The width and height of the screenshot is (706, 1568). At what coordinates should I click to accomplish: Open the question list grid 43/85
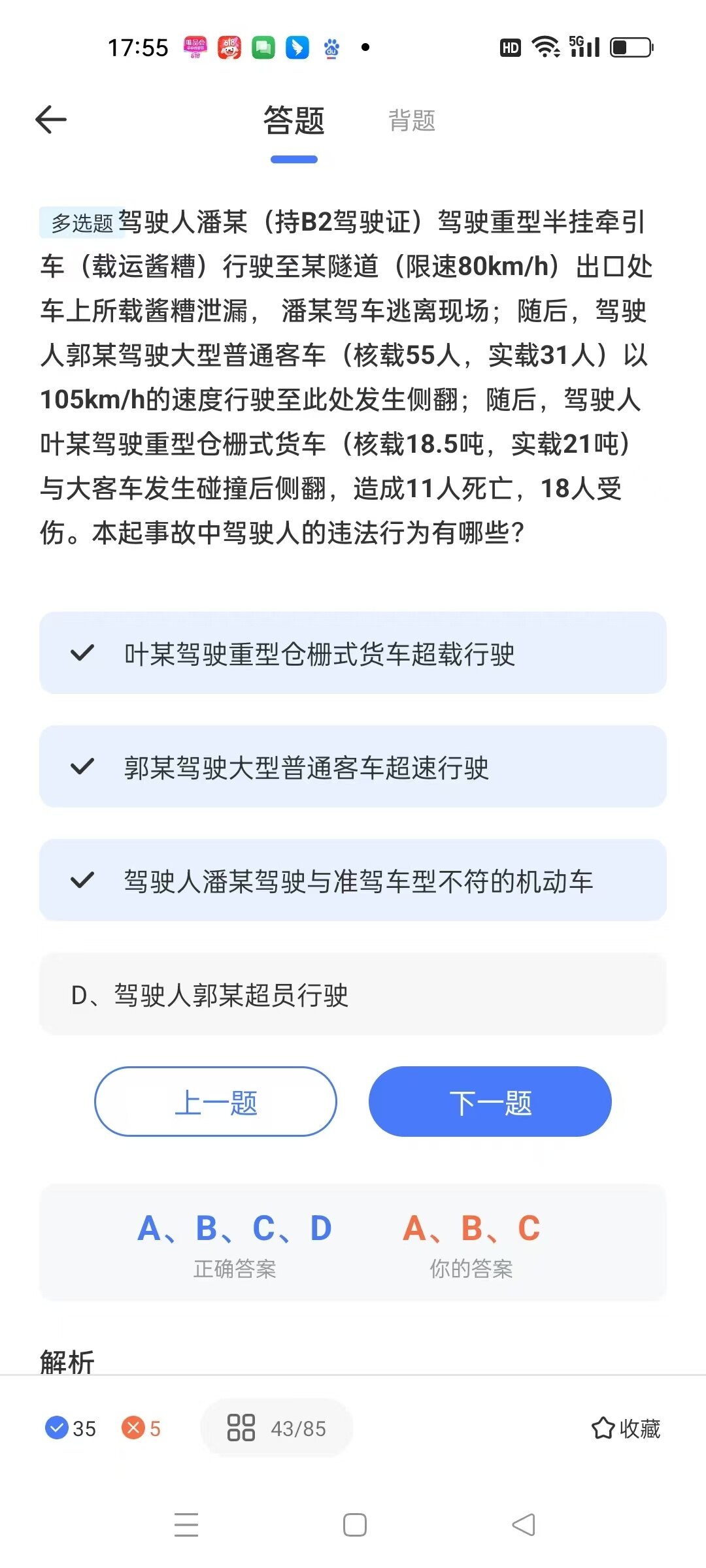[277, 1428]
